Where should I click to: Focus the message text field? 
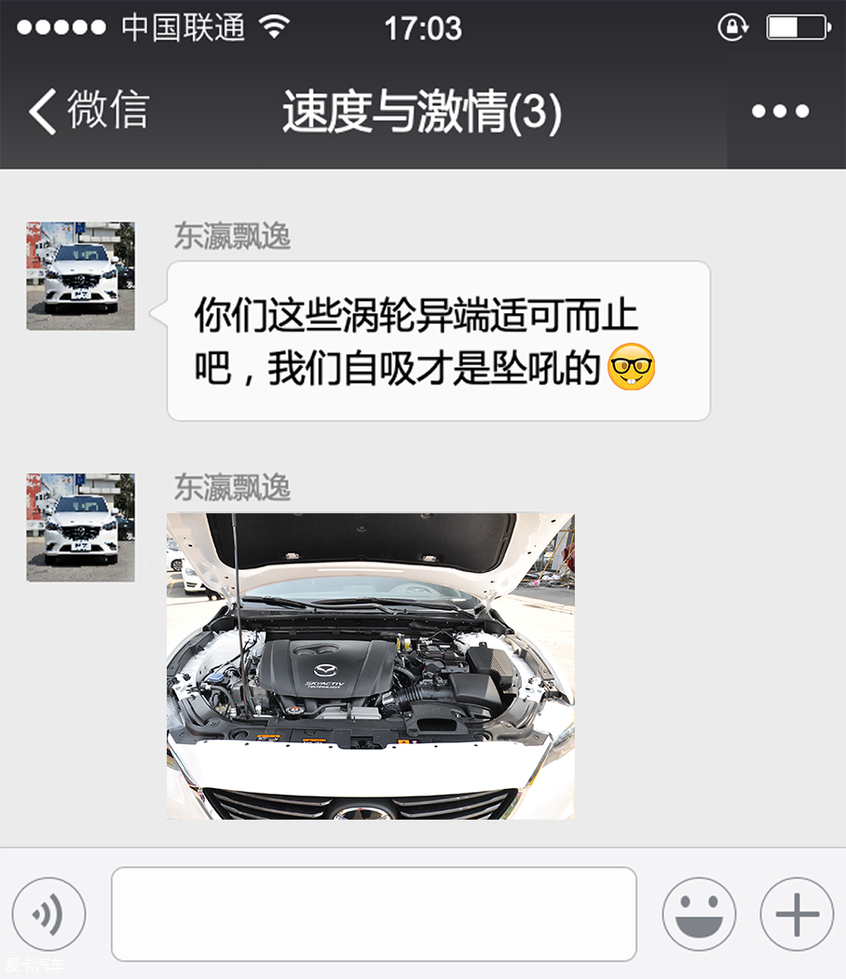(373, 914)
